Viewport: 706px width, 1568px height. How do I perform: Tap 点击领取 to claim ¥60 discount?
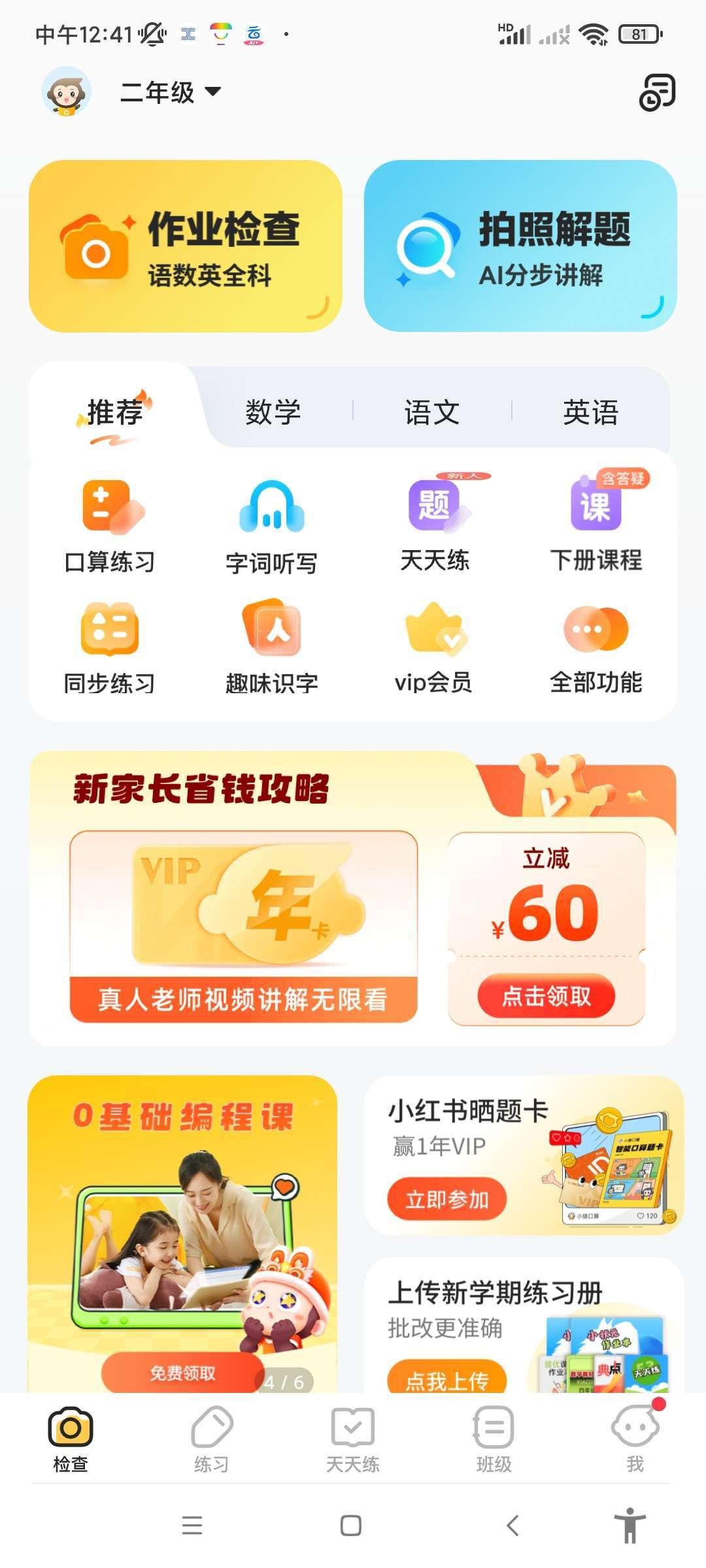[546, 996]
